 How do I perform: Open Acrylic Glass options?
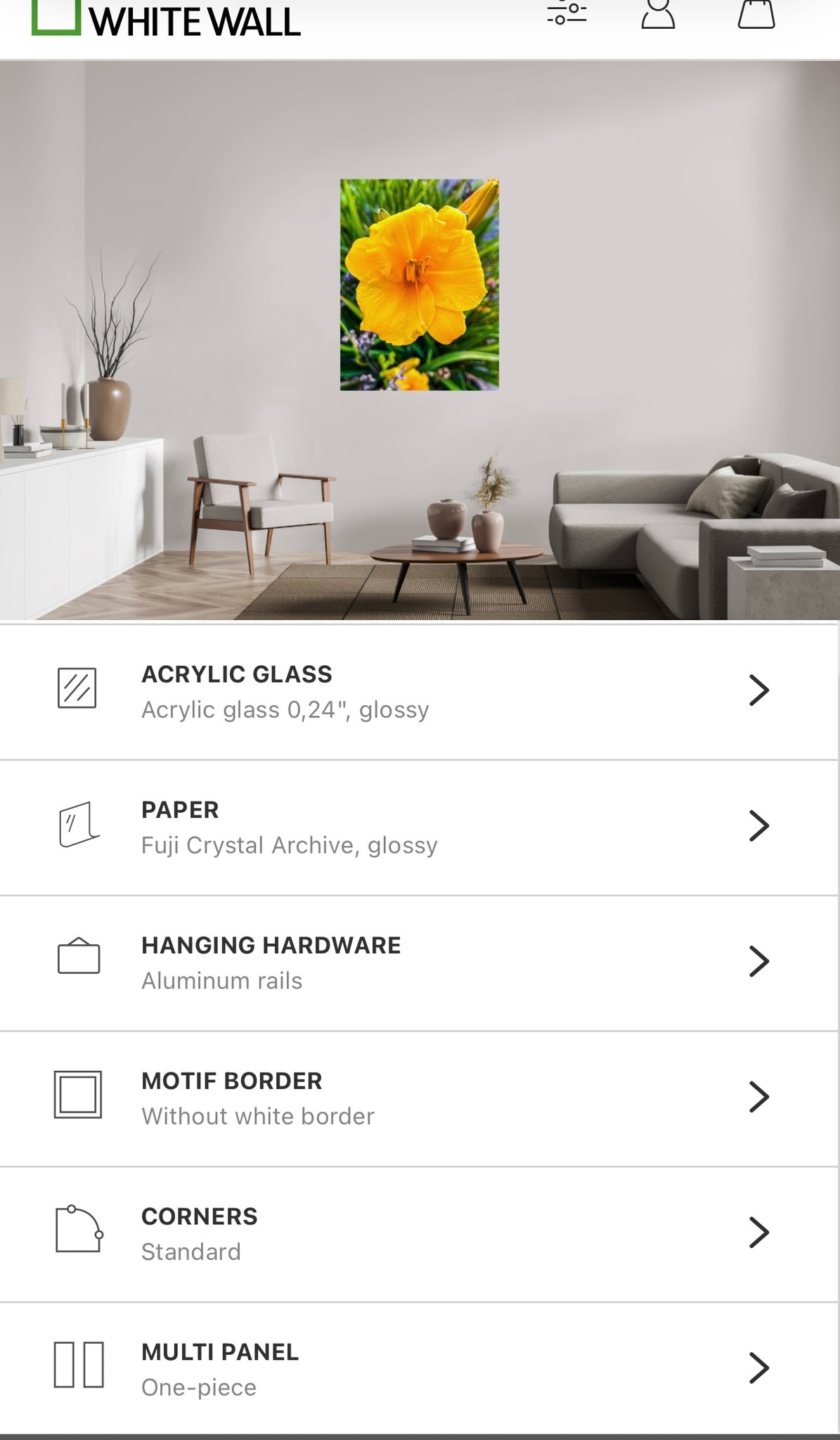[x=420, y=691]
